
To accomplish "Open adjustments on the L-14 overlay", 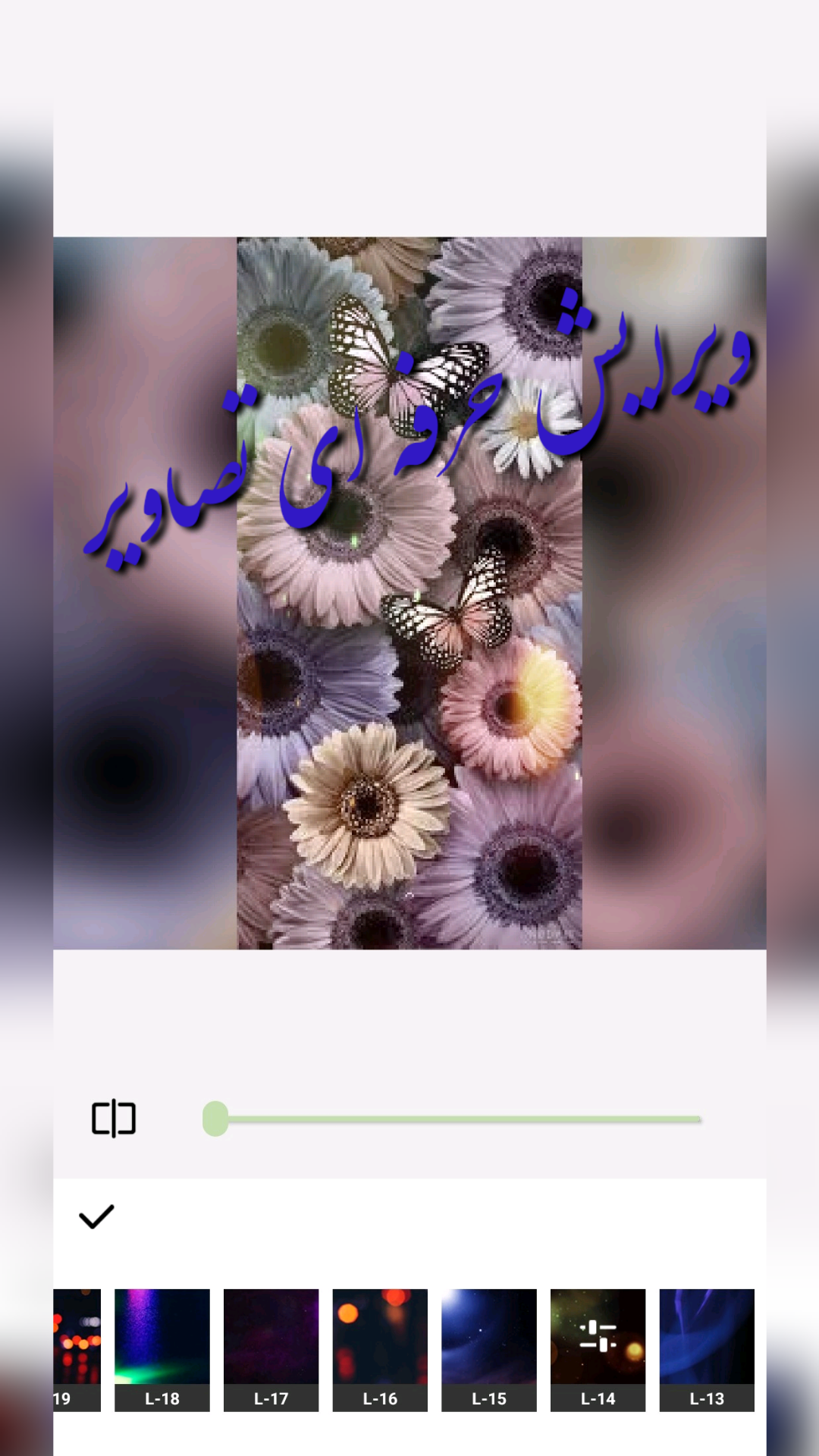I will tap(598, 1337).
